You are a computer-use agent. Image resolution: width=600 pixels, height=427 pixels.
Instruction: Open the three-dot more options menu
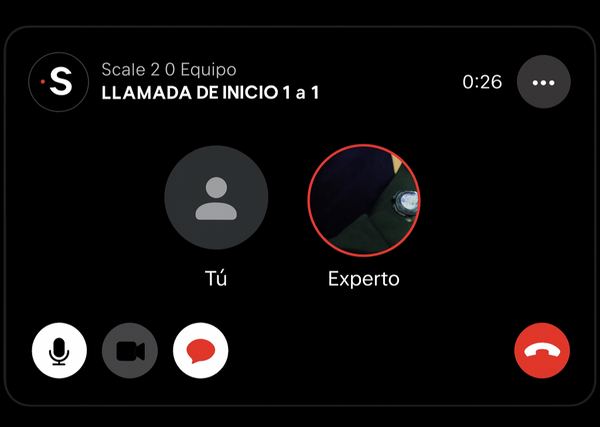tap(543, 82)
